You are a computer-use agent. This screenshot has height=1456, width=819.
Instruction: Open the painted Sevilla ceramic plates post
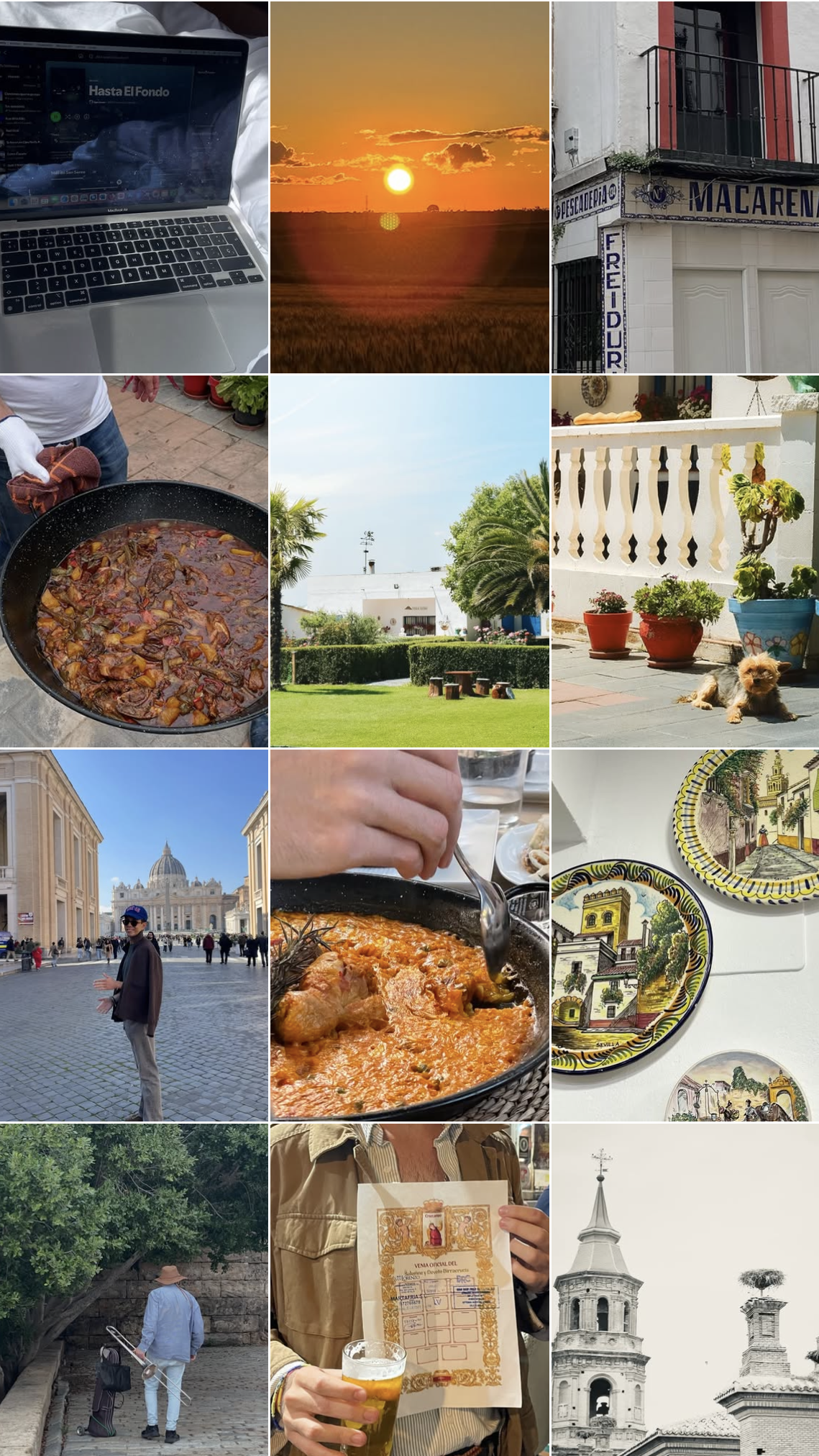click(x=685, y=935)
